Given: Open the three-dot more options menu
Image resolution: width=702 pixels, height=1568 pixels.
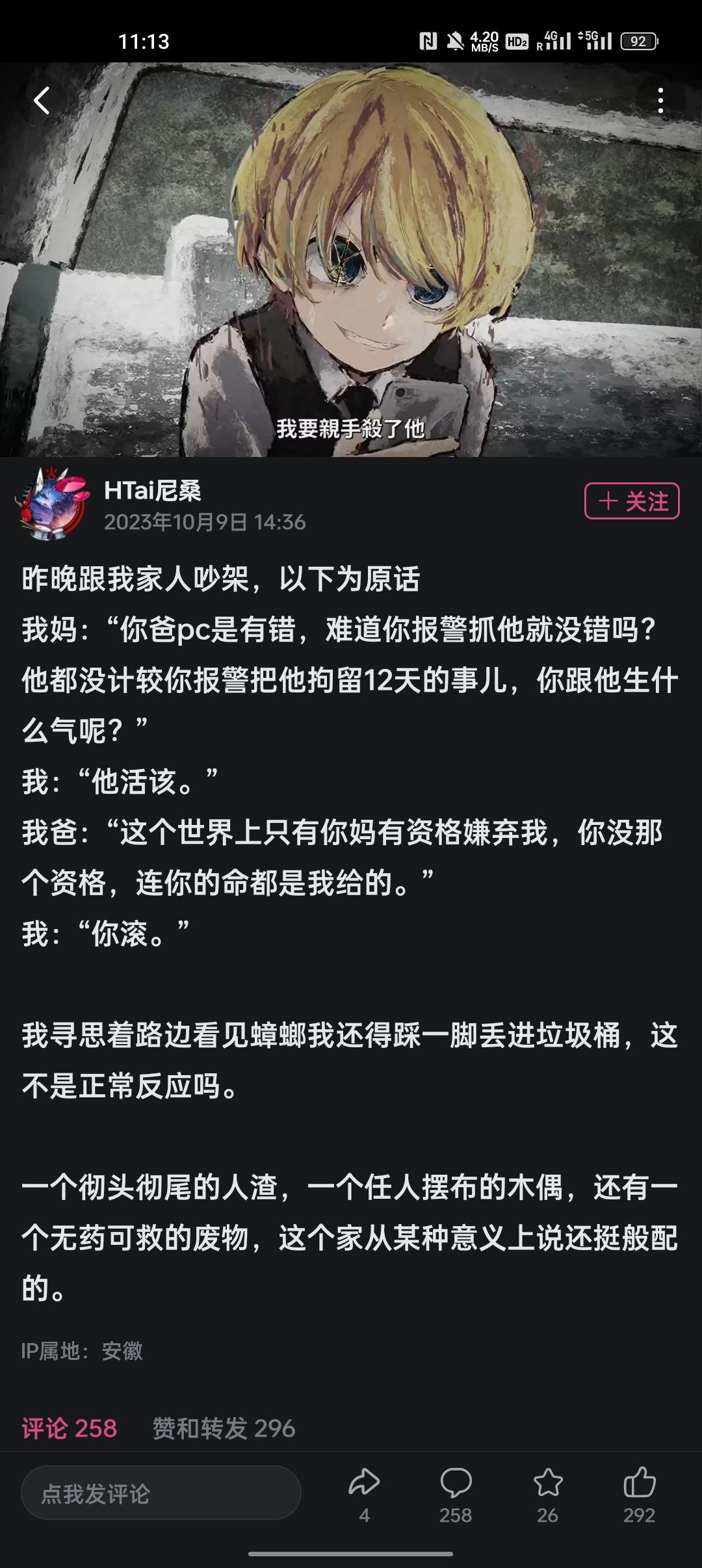Looking at the screenshot, I should pyautogui.click(x=662, y=98).
